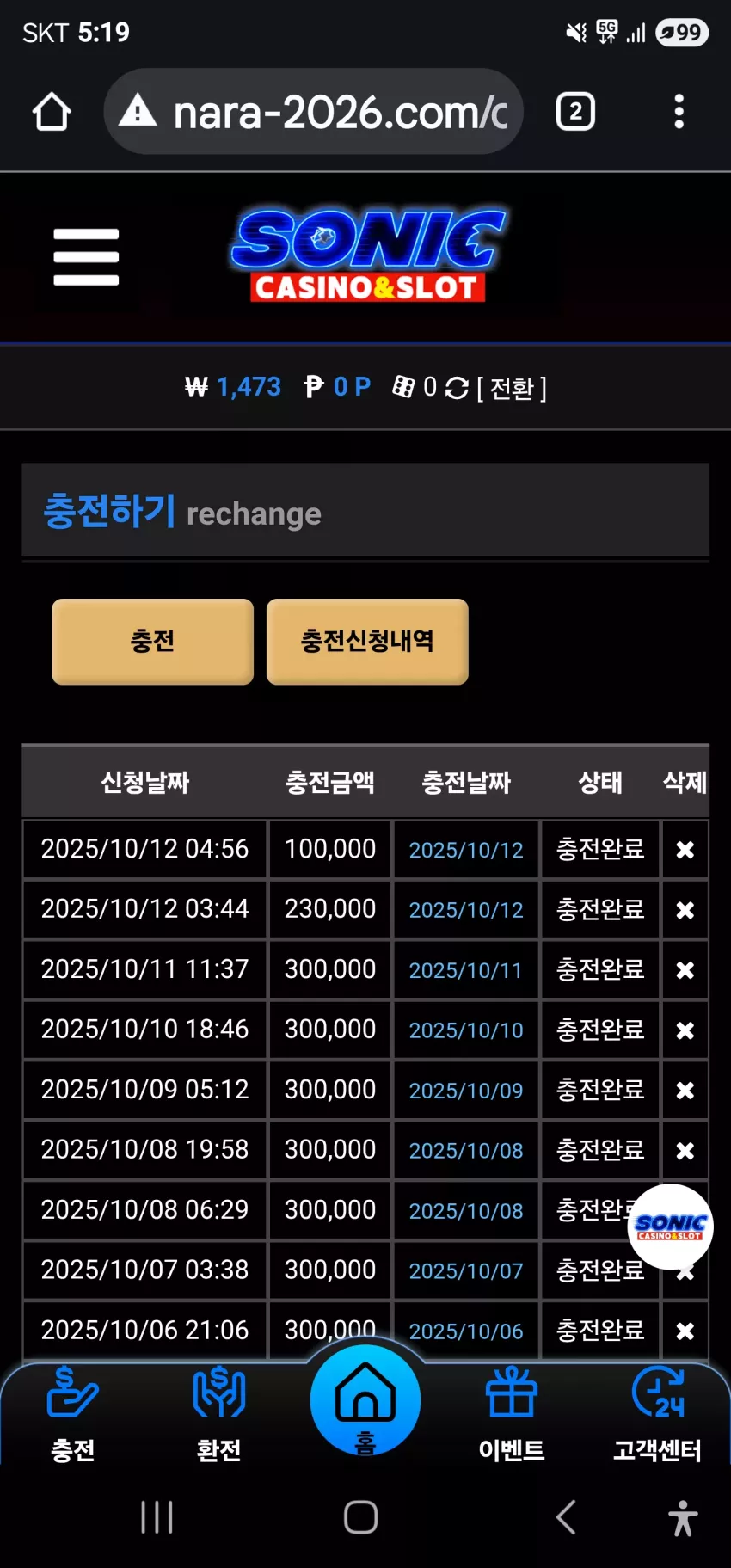
Task: Open 충전신청내역 request history
Action: click(x=367, y=642)
